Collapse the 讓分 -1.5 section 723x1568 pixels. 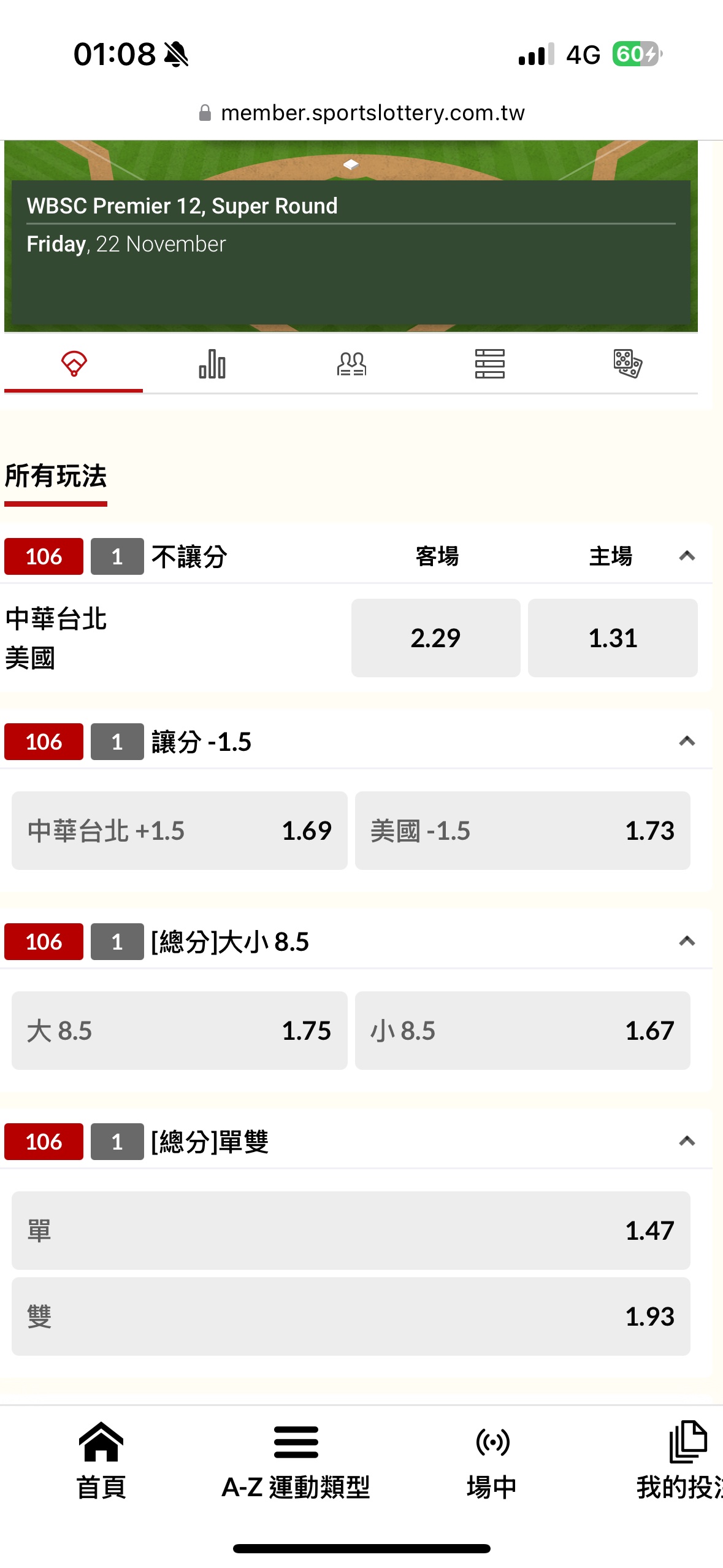coord(687,742)
